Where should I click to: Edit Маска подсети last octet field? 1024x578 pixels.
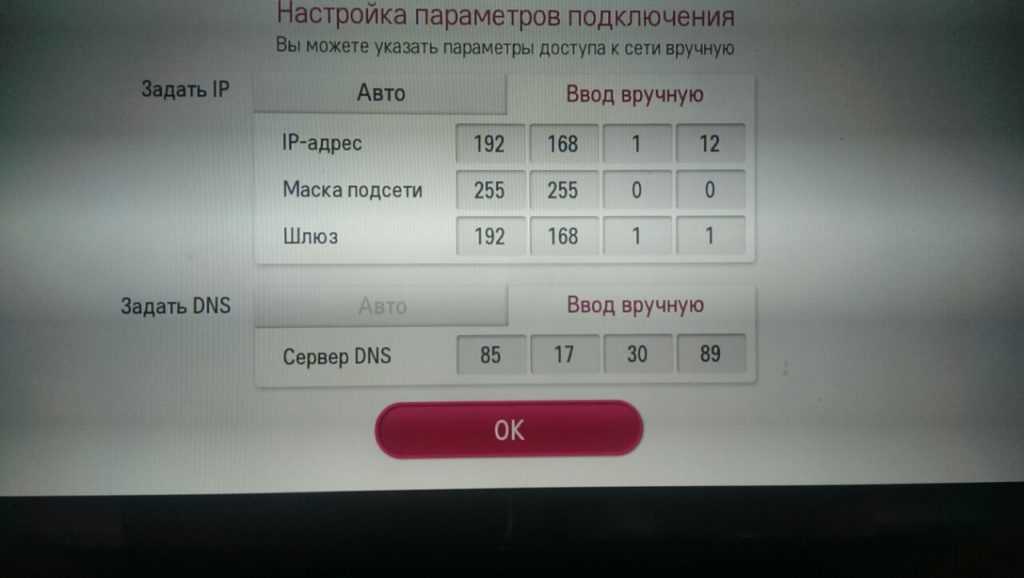(x=710, y=190)
